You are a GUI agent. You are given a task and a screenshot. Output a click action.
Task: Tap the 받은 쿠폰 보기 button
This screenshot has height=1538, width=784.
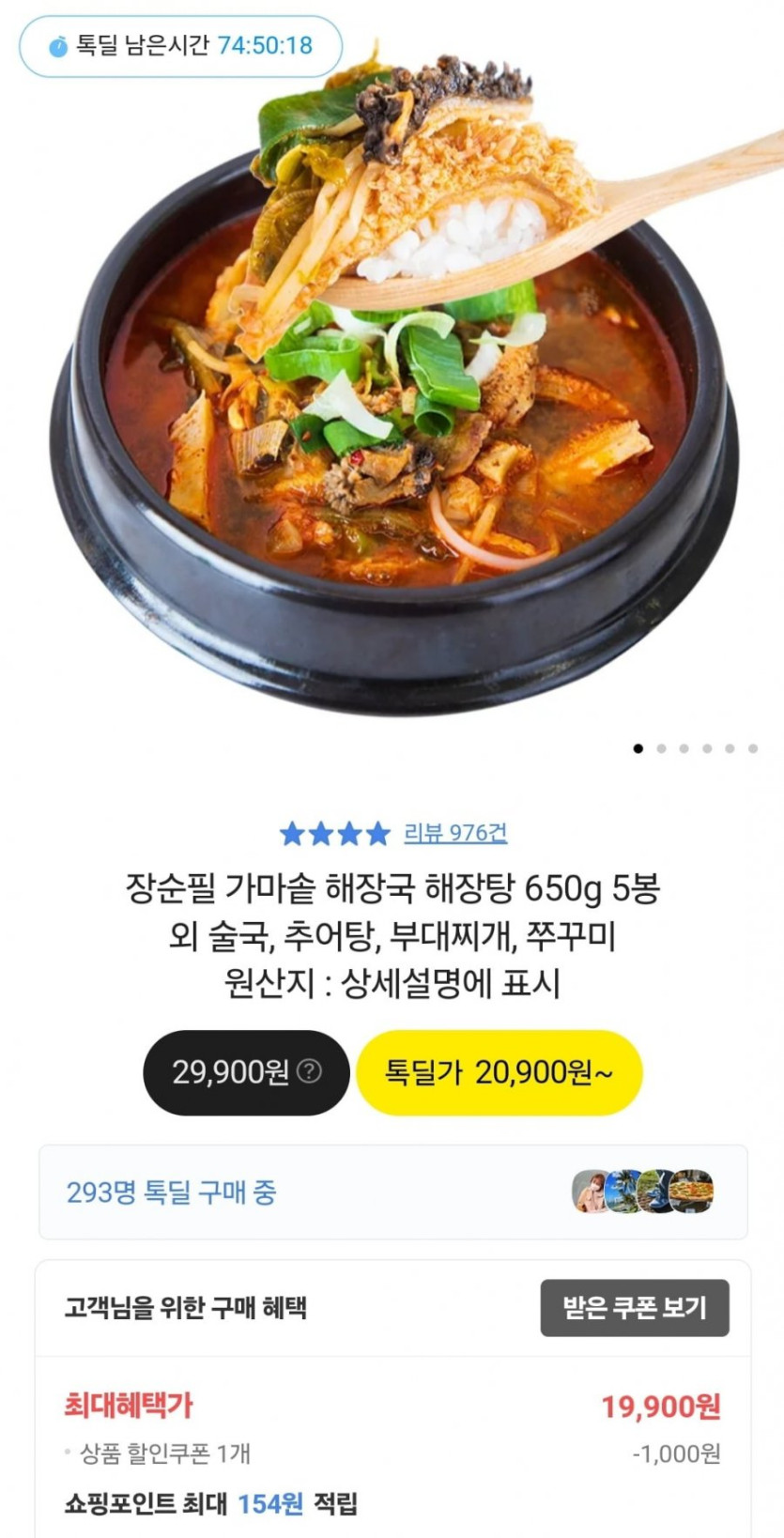click(x=635, y=1307)
